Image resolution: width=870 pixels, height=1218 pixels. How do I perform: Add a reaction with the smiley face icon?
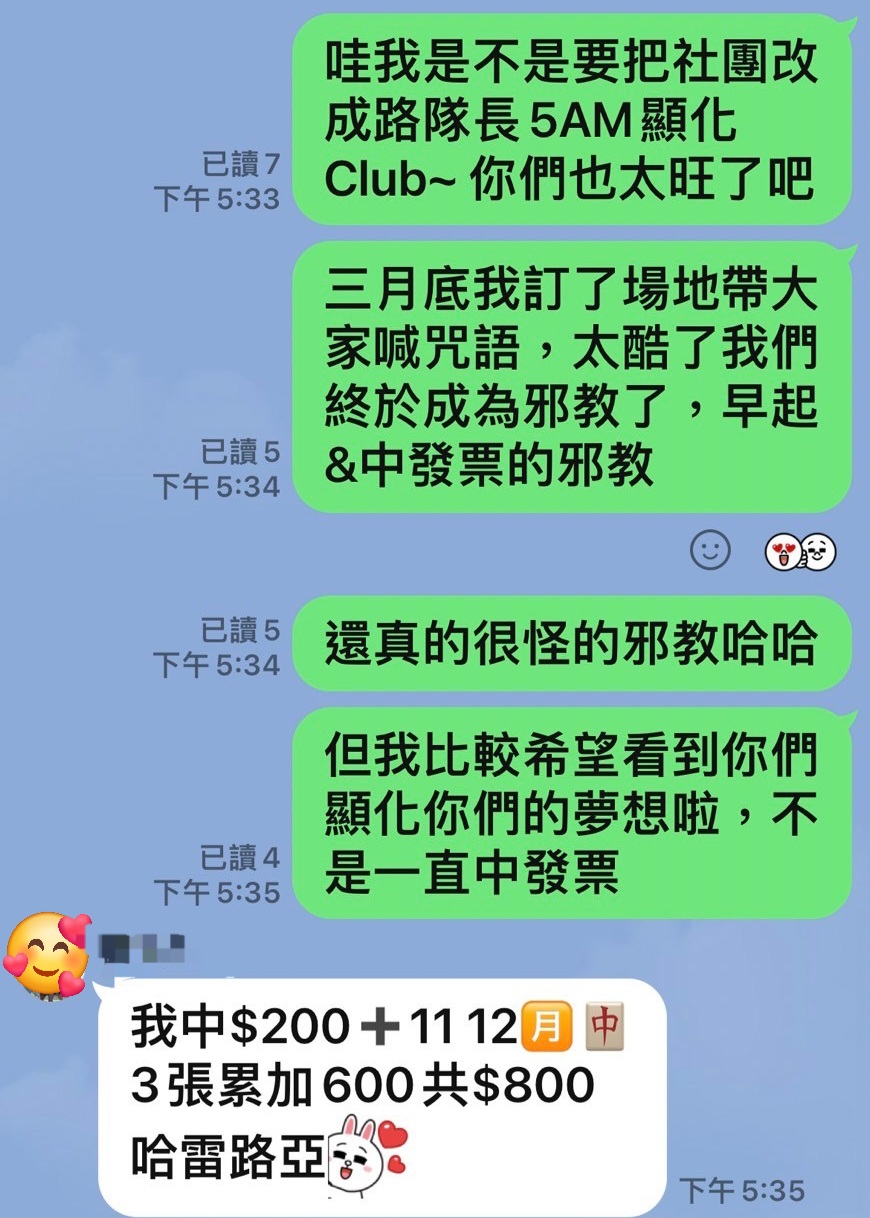[x=711, y=550]
